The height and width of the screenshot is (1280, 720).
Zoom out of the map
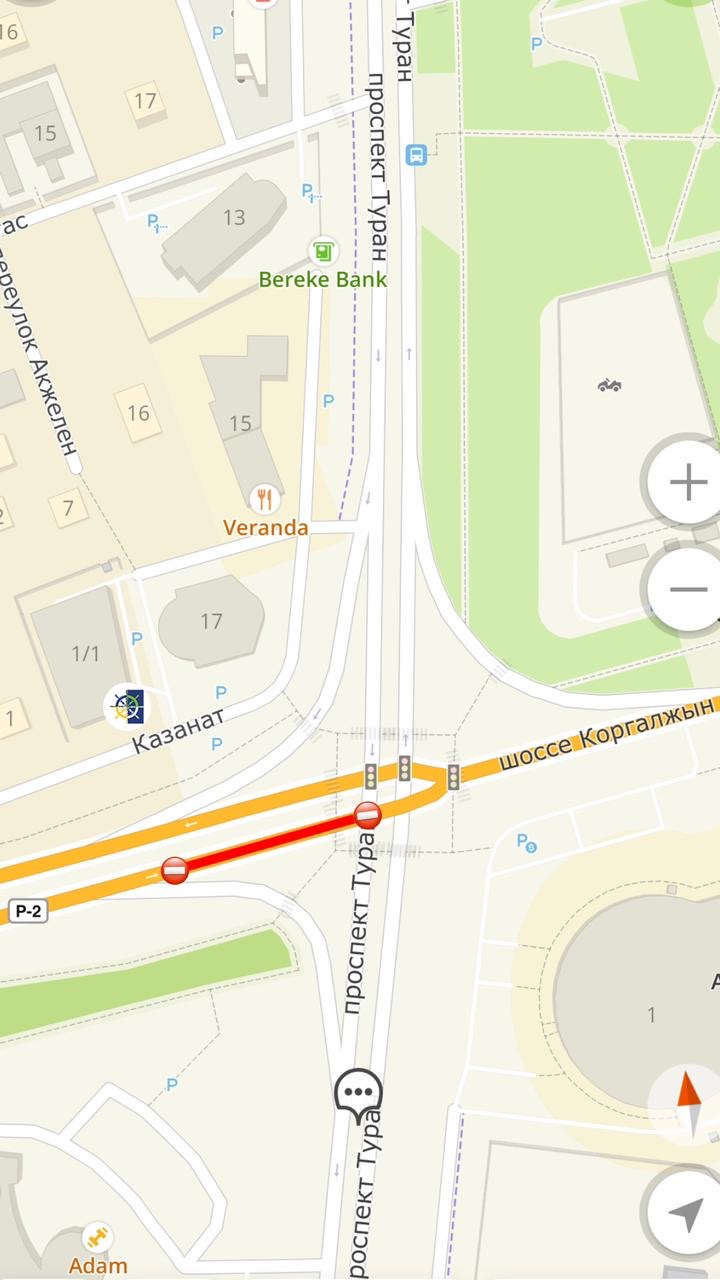[688, 589]
